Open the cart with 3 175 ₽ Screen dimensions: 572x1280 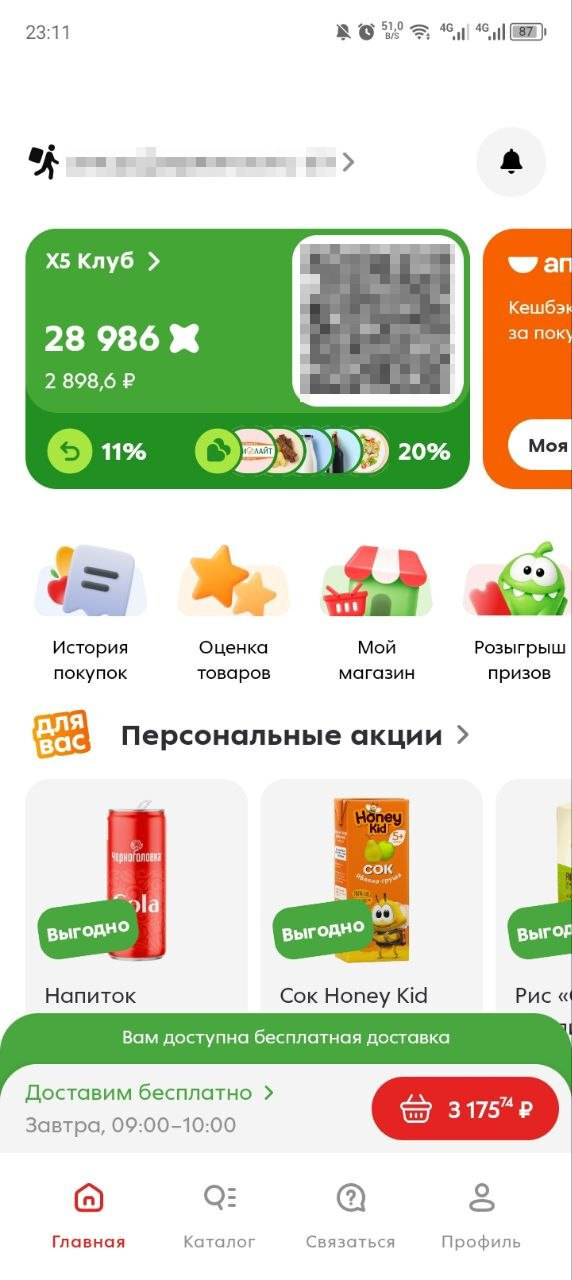point(465,1109)
